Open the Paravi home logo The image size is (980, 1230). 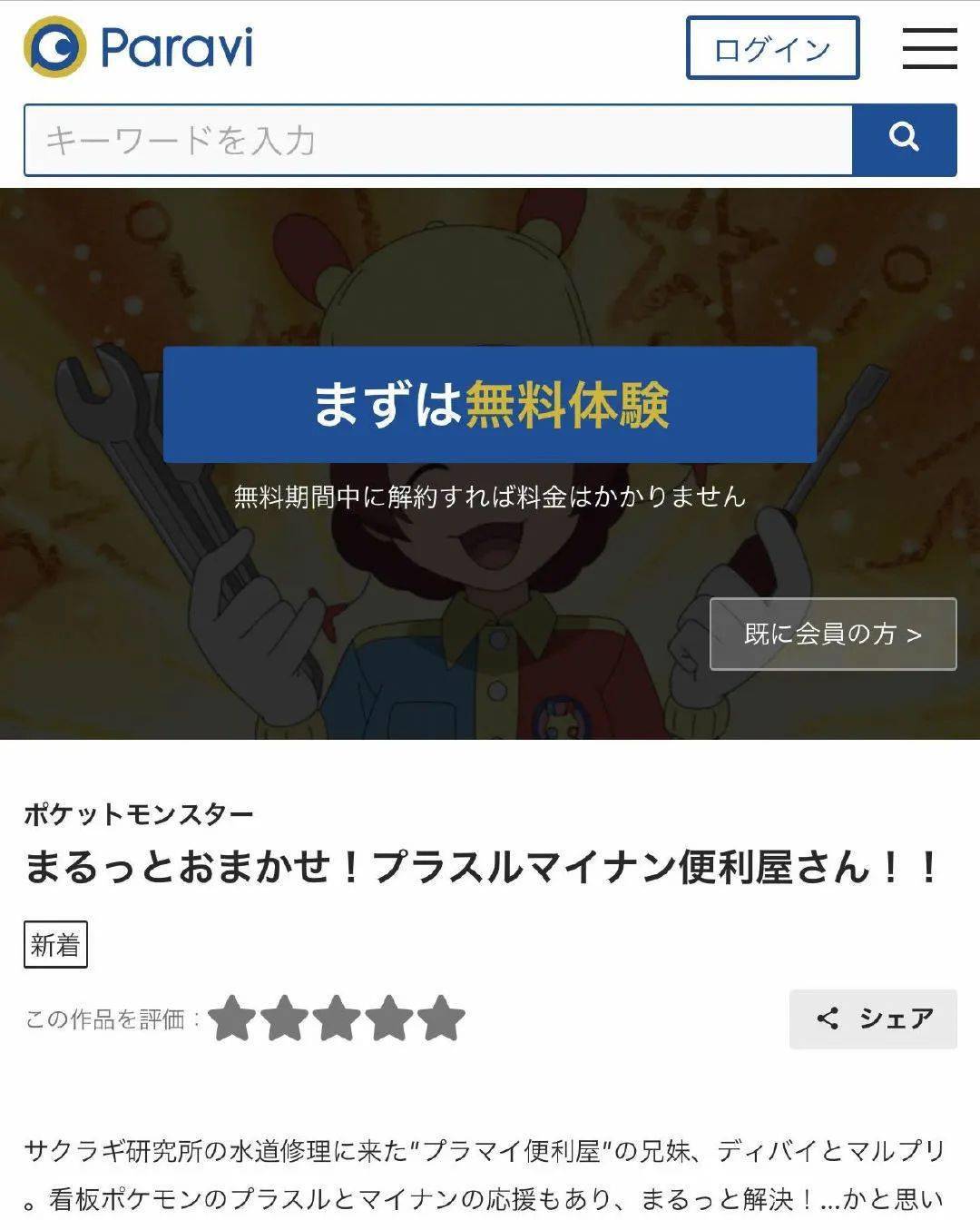pyautogui.click(x=139, y=47)
